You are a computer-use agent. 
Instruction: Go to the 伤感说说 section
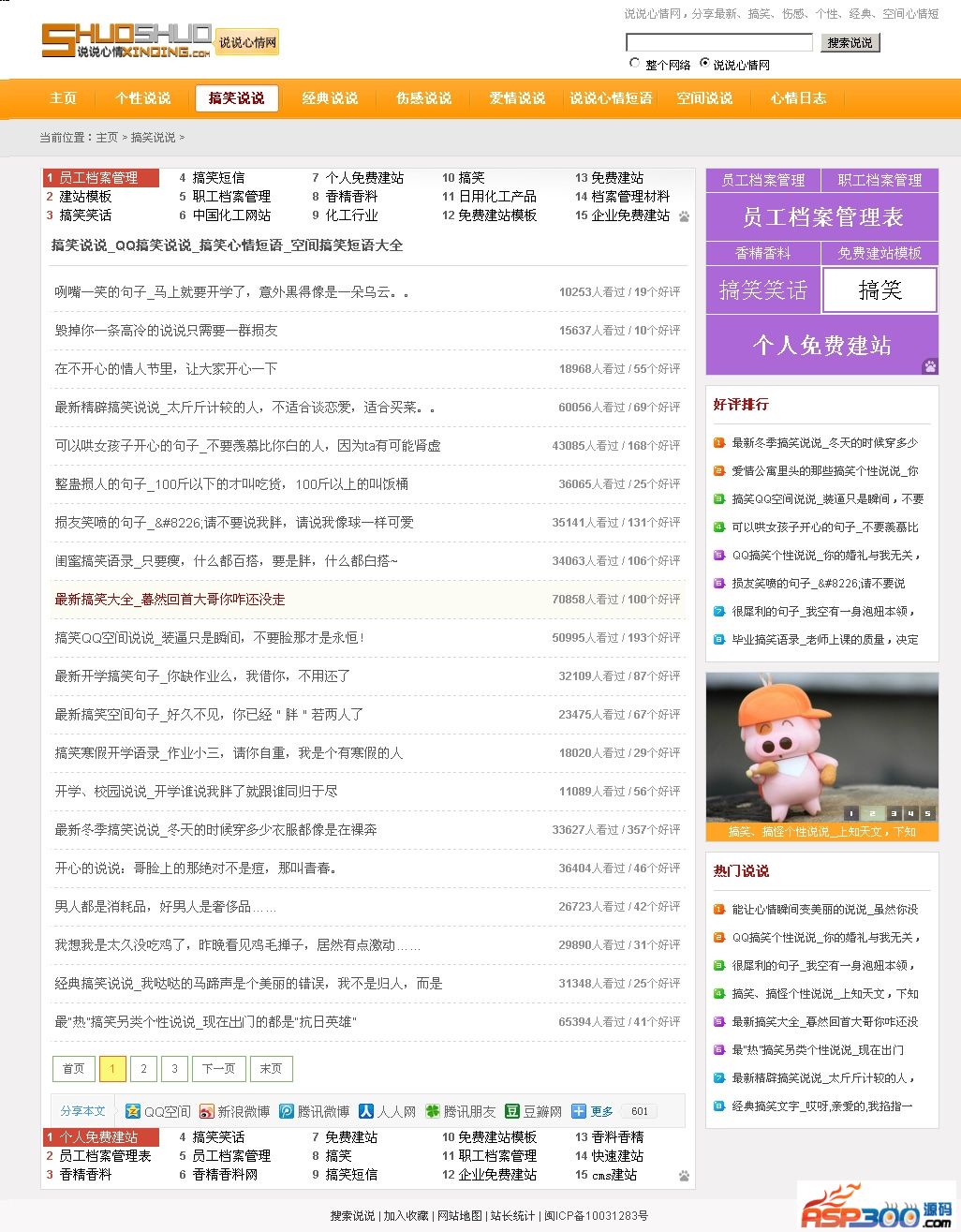point(423,98)
